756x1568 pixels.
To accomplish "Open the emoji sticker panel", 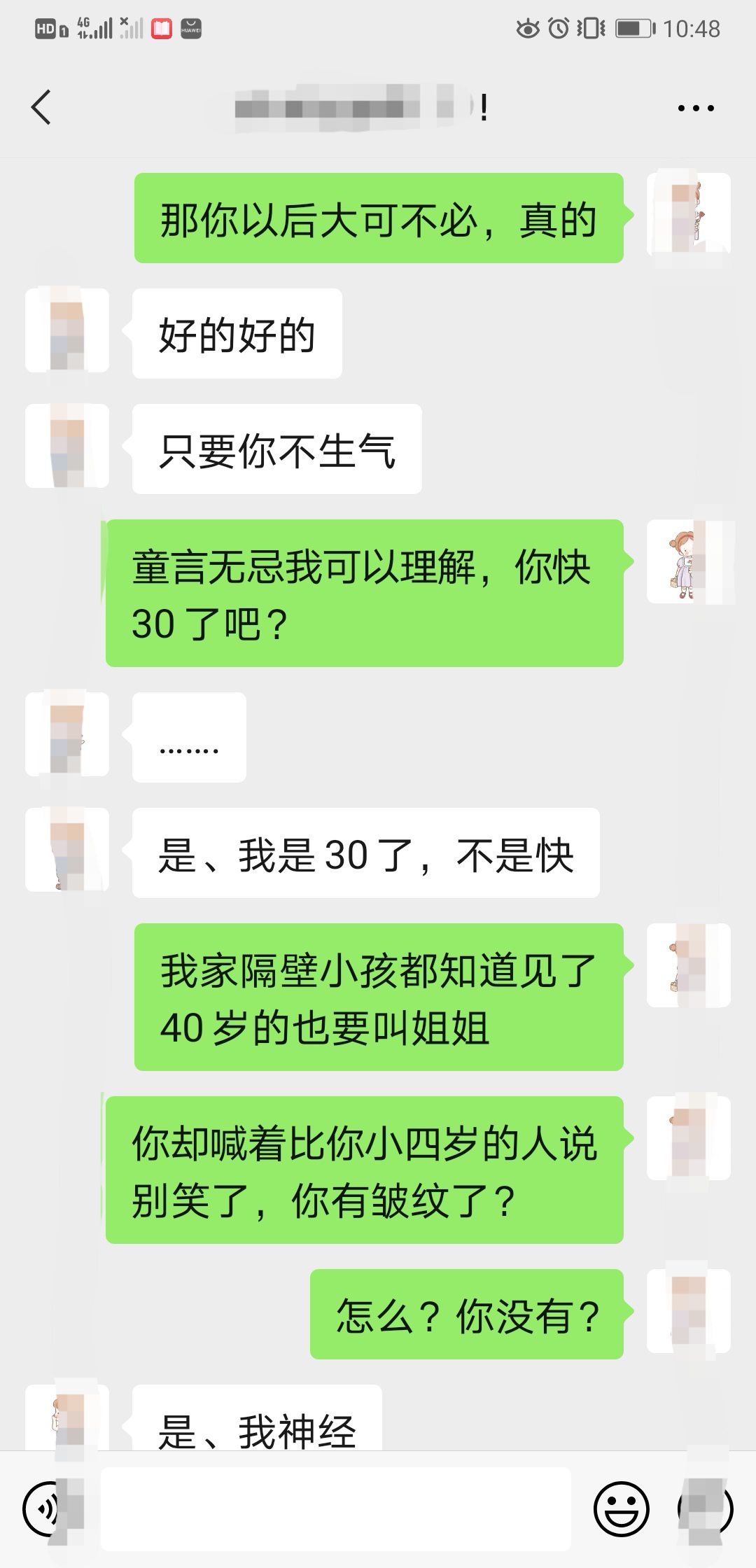I will pos(621,1509).
